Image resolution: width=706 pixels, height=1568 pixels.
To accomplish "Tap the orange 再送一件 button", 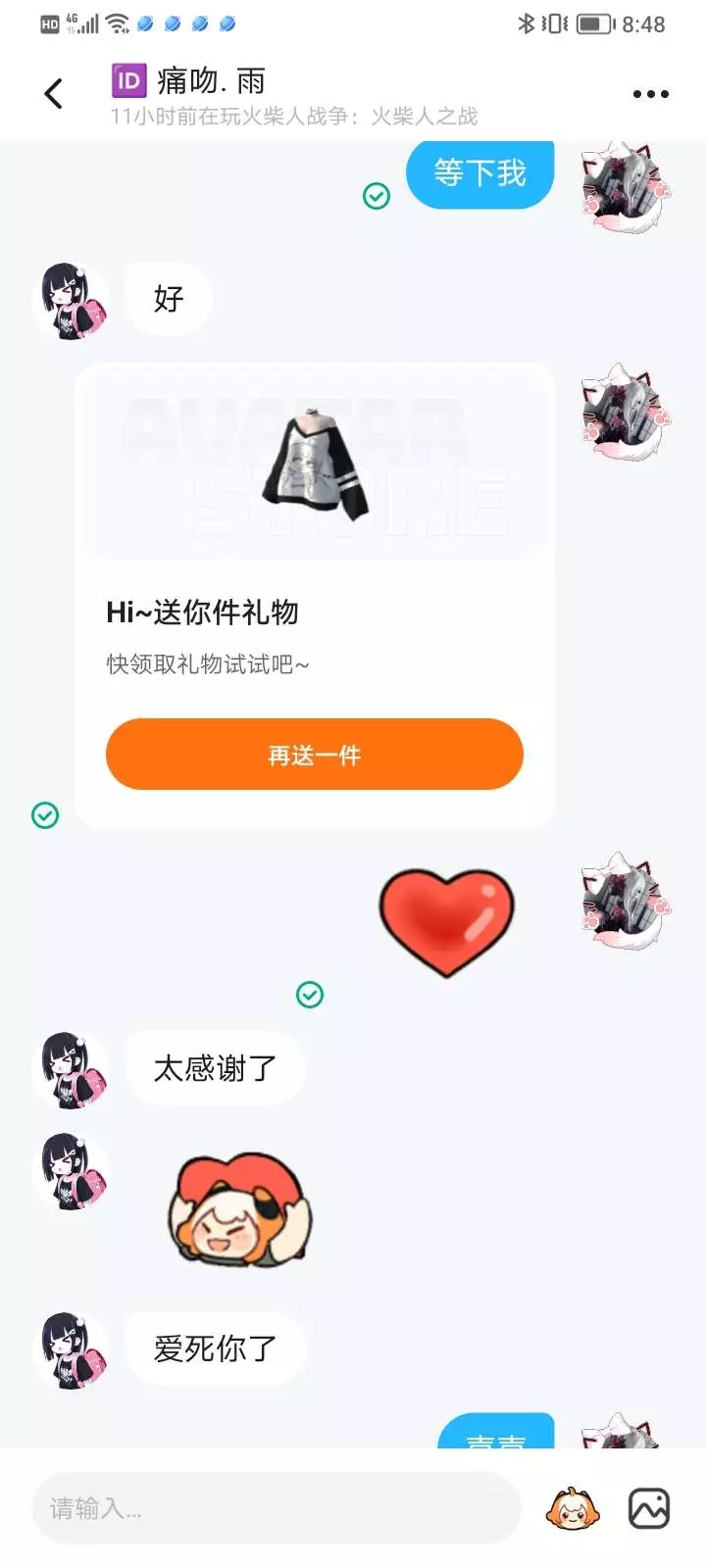I will 315,755.
